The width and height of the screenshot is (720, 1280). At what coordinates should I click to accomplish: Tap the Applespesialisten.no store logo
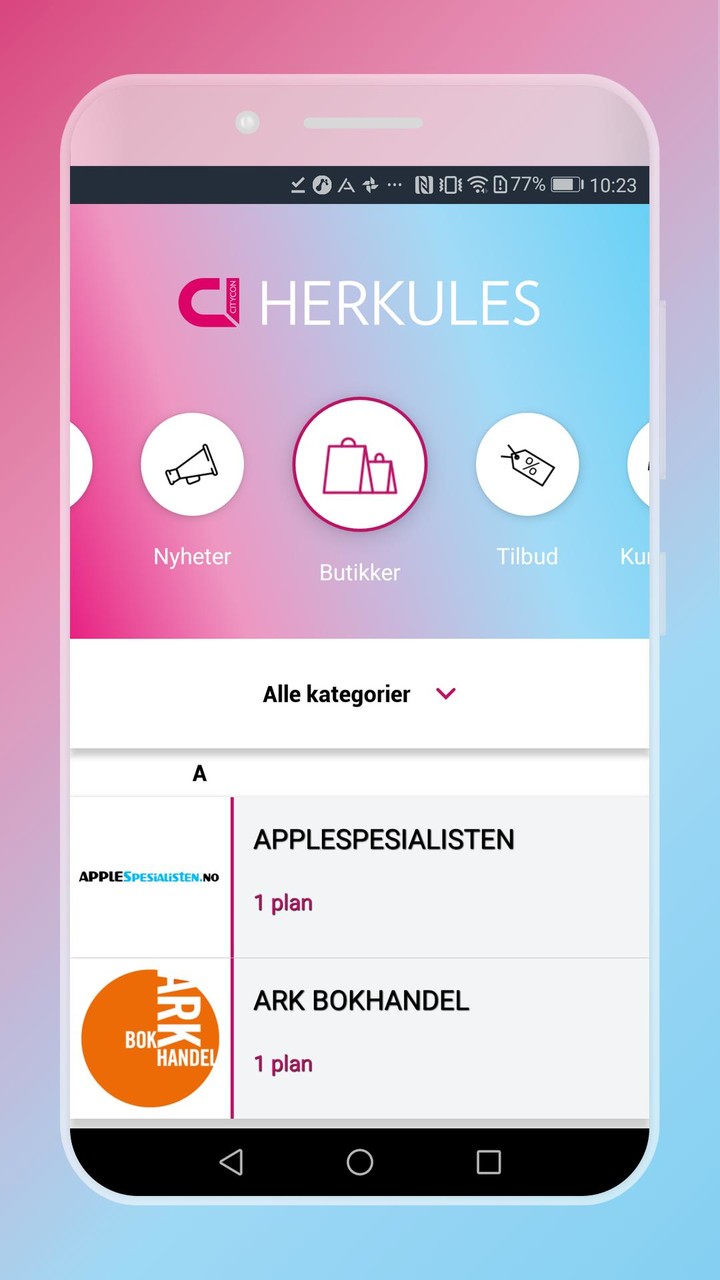(149, 875)
